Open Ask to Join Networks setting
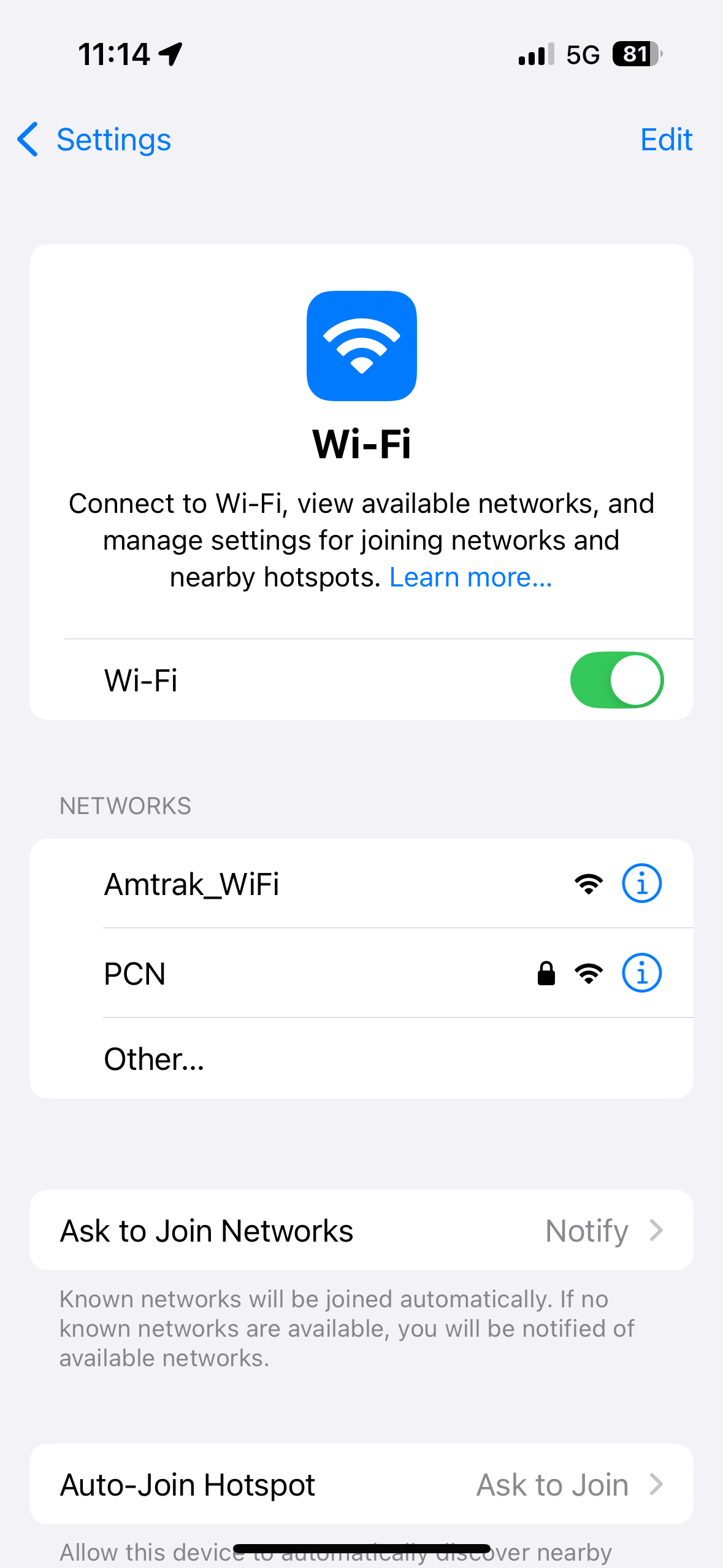Image resolution: width=723 pixels, height=1568 pixels. pyautogui.click(x=361, y=1230)
